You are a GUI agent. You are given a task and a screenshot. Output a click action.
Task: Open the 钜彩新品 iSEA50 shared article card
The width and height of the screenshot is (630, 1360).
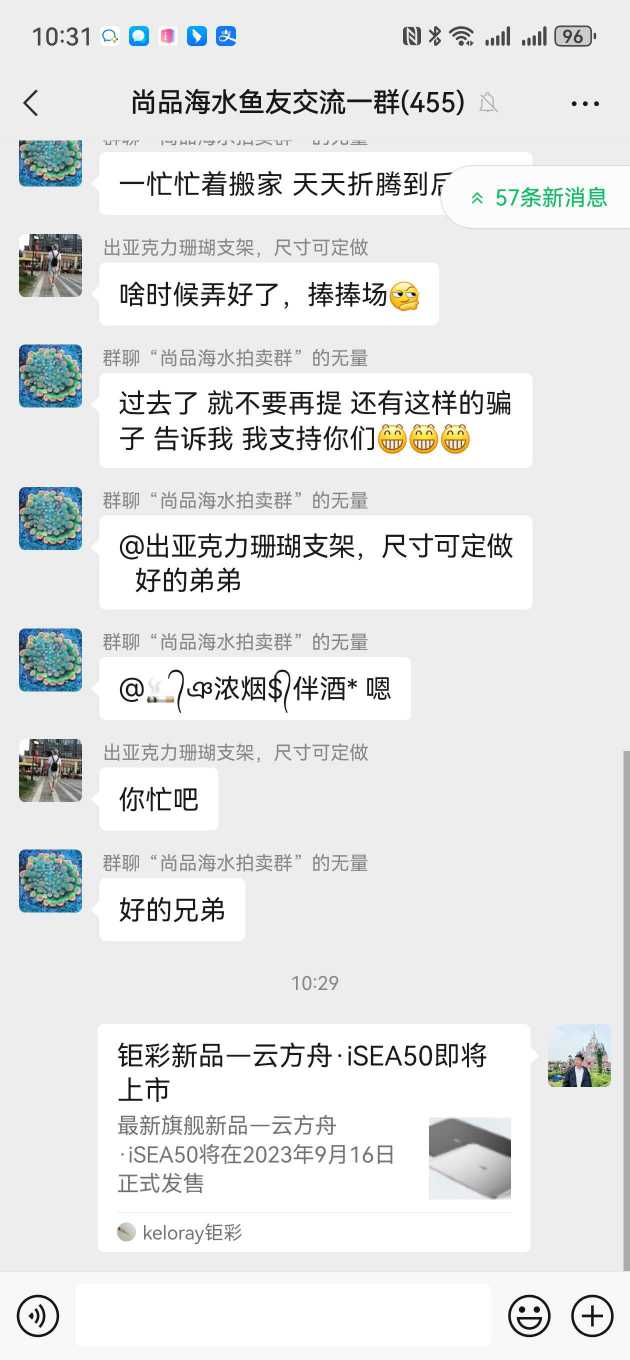[314, 1137]
